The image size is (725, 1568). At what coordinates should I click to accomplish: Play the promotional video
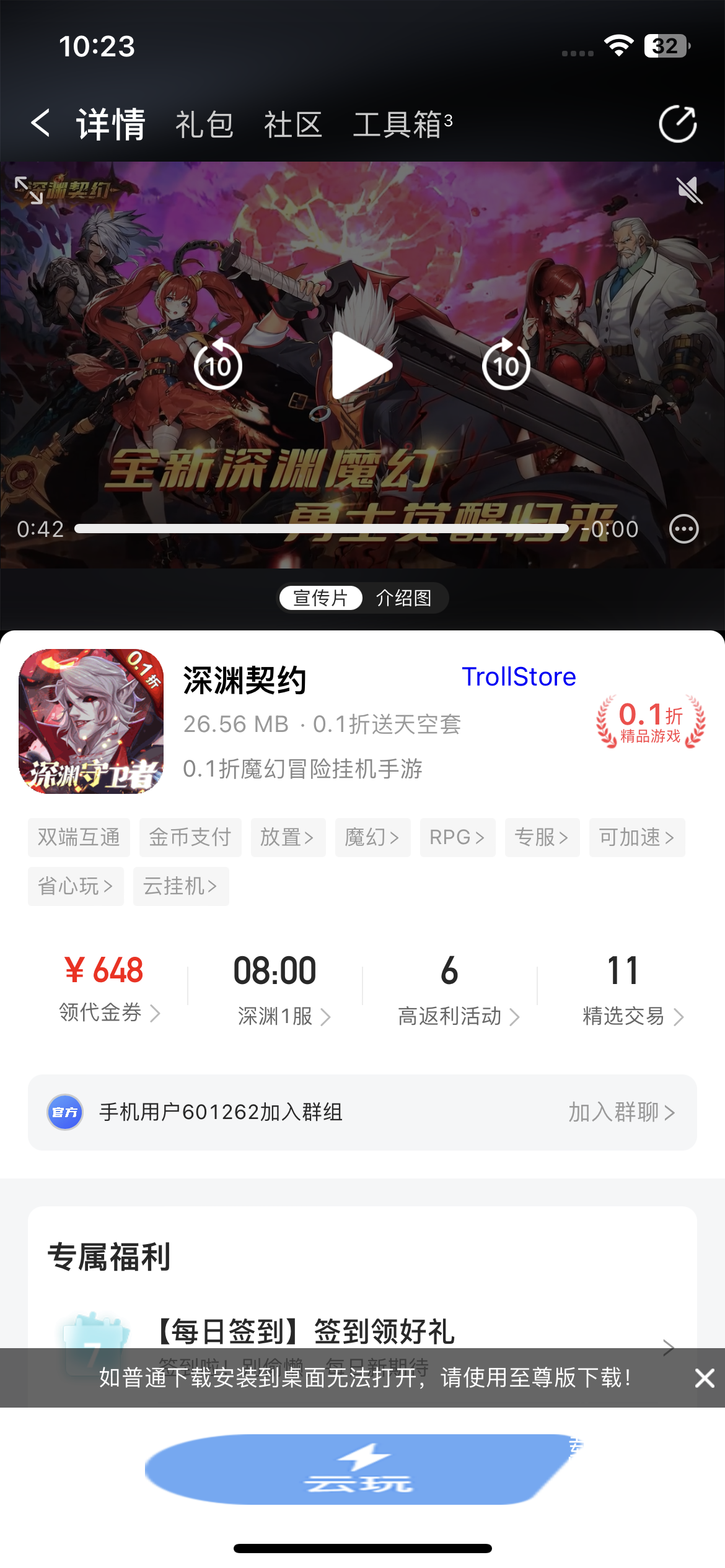coord(361,365)
